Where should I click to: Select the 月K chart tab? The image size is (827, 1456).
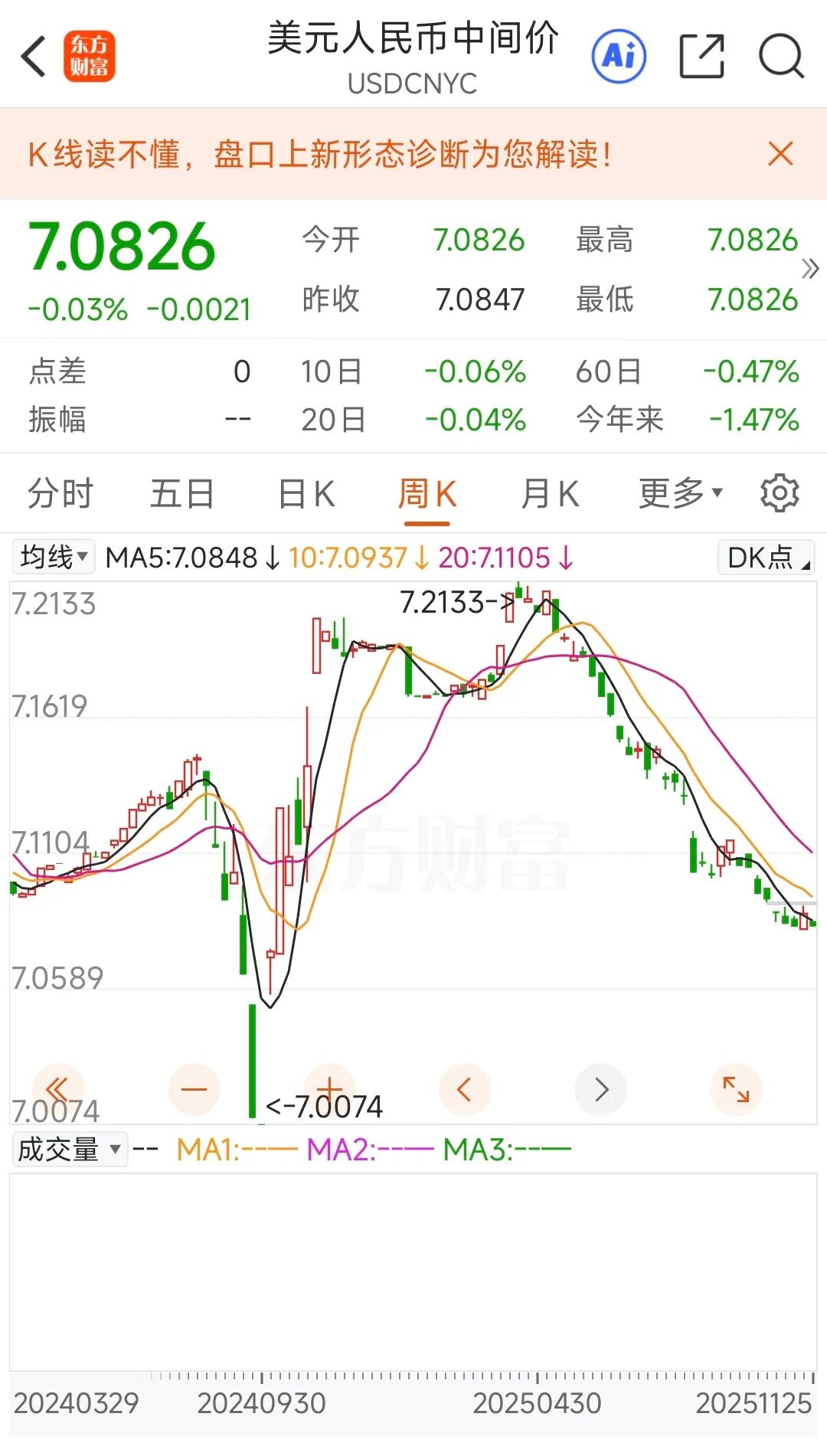pyautogui.click(x=549, y=494)
